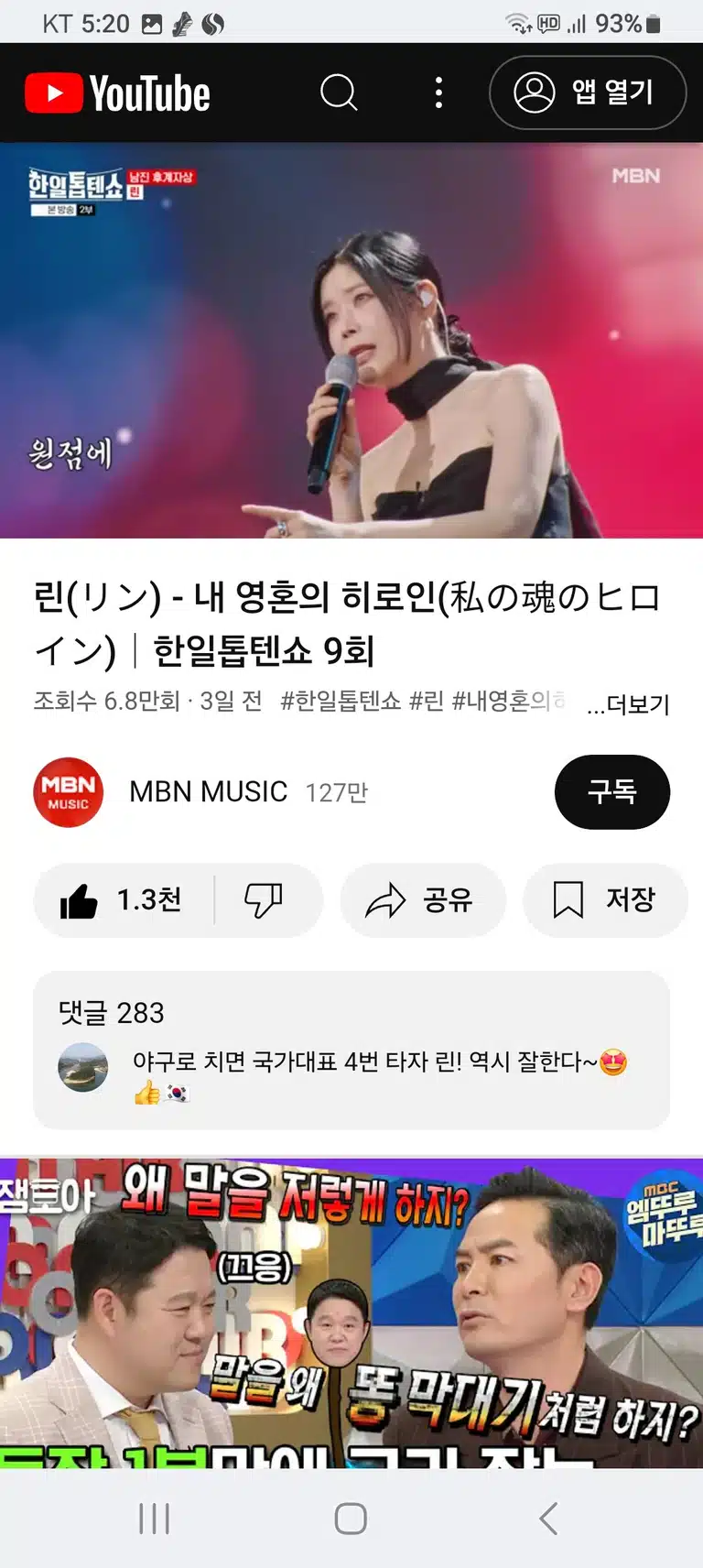
Task: Tap the #한일톱텐쇼 hashtag
Action: click(341, 702)
